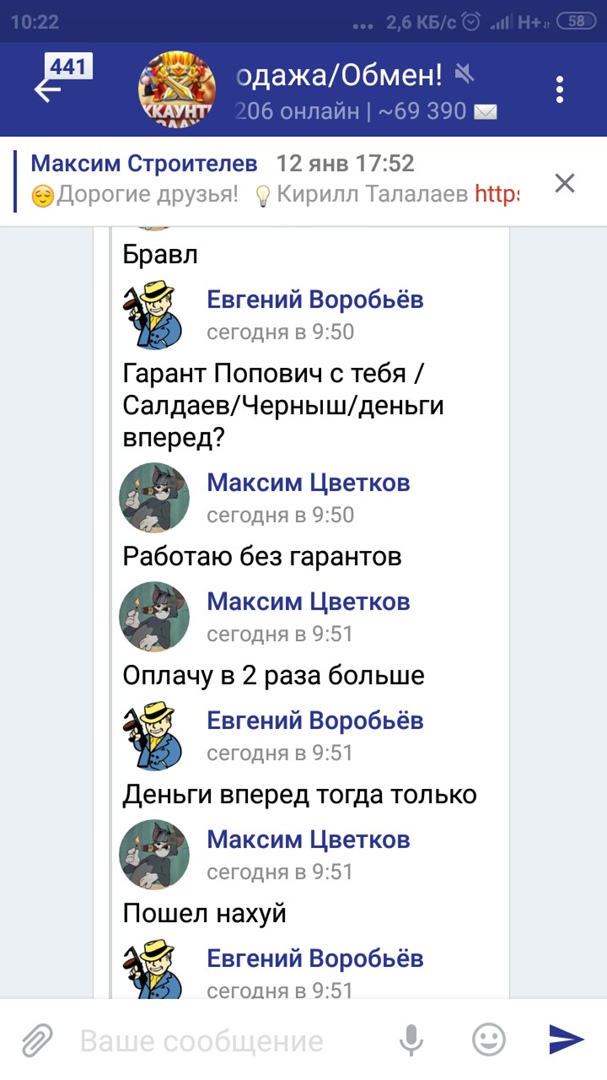Tap the message field 'Ваше сообщение'
Screen dimensions: 607x1080
(x=220, y=1041)
